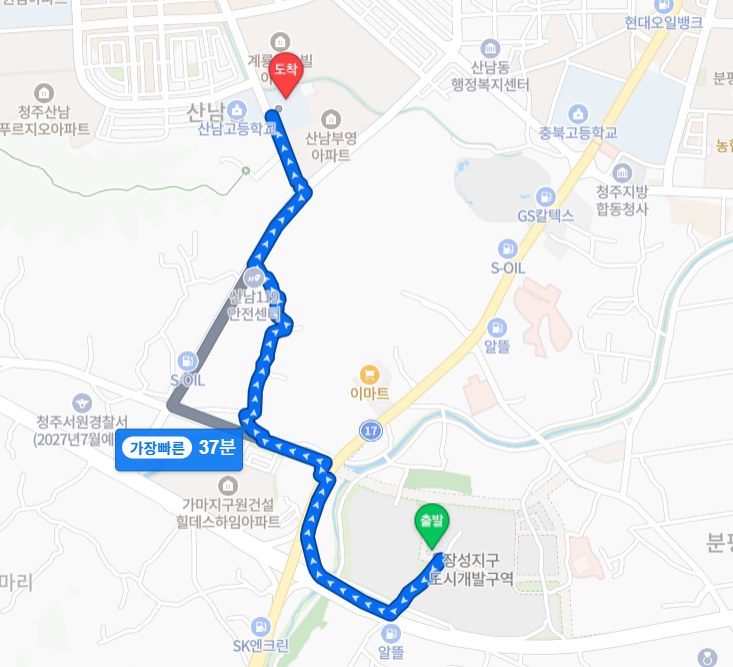Viewport: 733px width, 667px height.
Task: Open the 산남부영아파트 marker
Action: pos(331,121)
